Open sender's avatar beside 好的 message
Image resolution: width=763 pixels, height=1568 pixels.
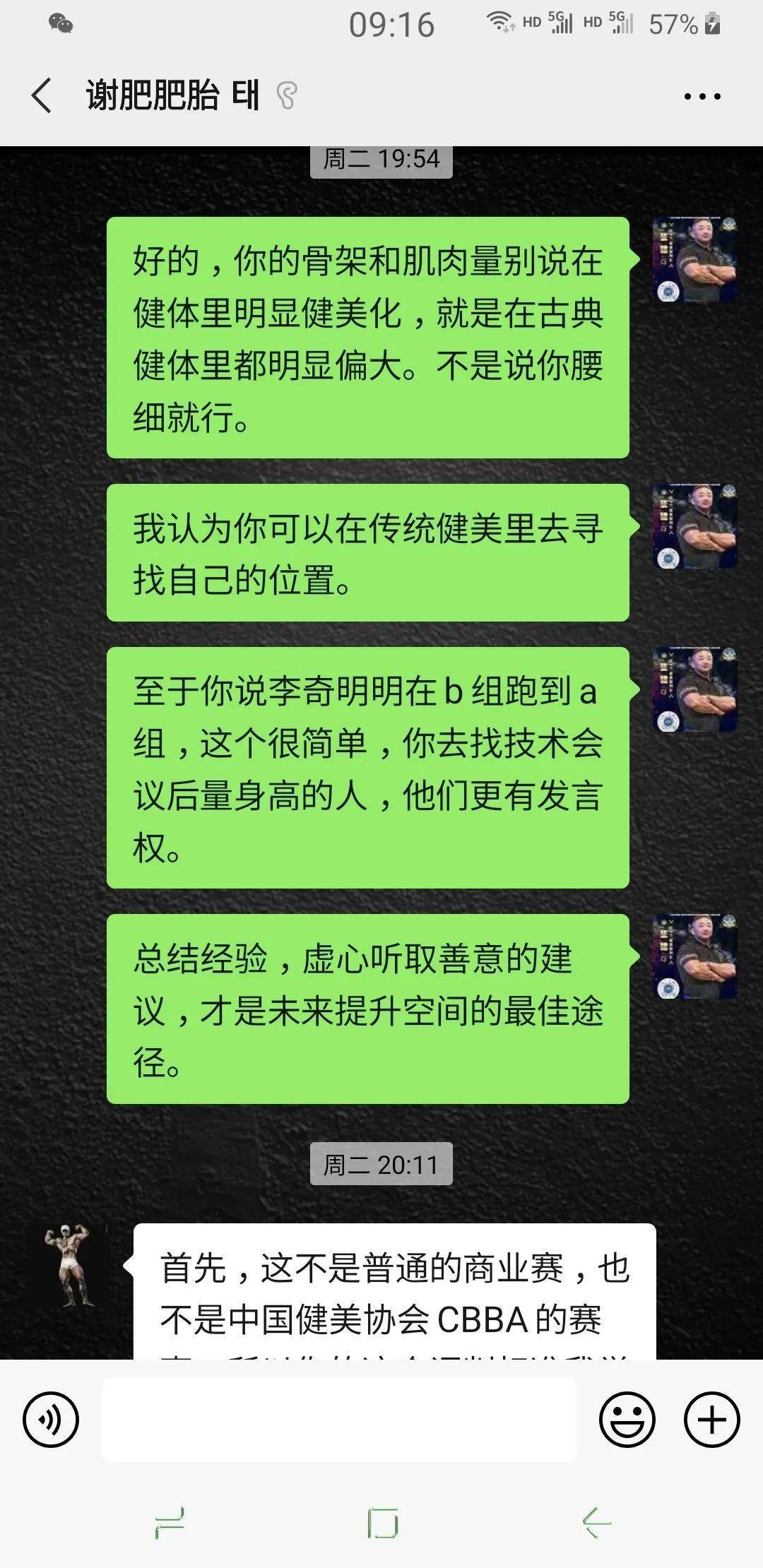coord(694,259)
